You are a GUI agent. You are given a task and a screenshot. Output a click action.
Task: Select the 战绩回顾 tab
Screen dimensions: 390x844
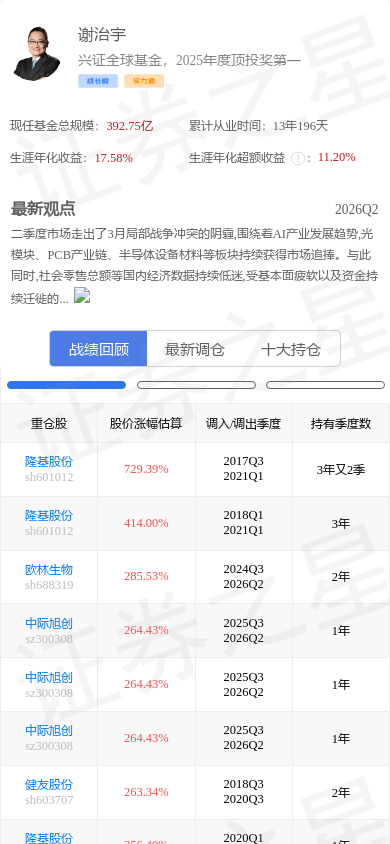tap(98, 349)
